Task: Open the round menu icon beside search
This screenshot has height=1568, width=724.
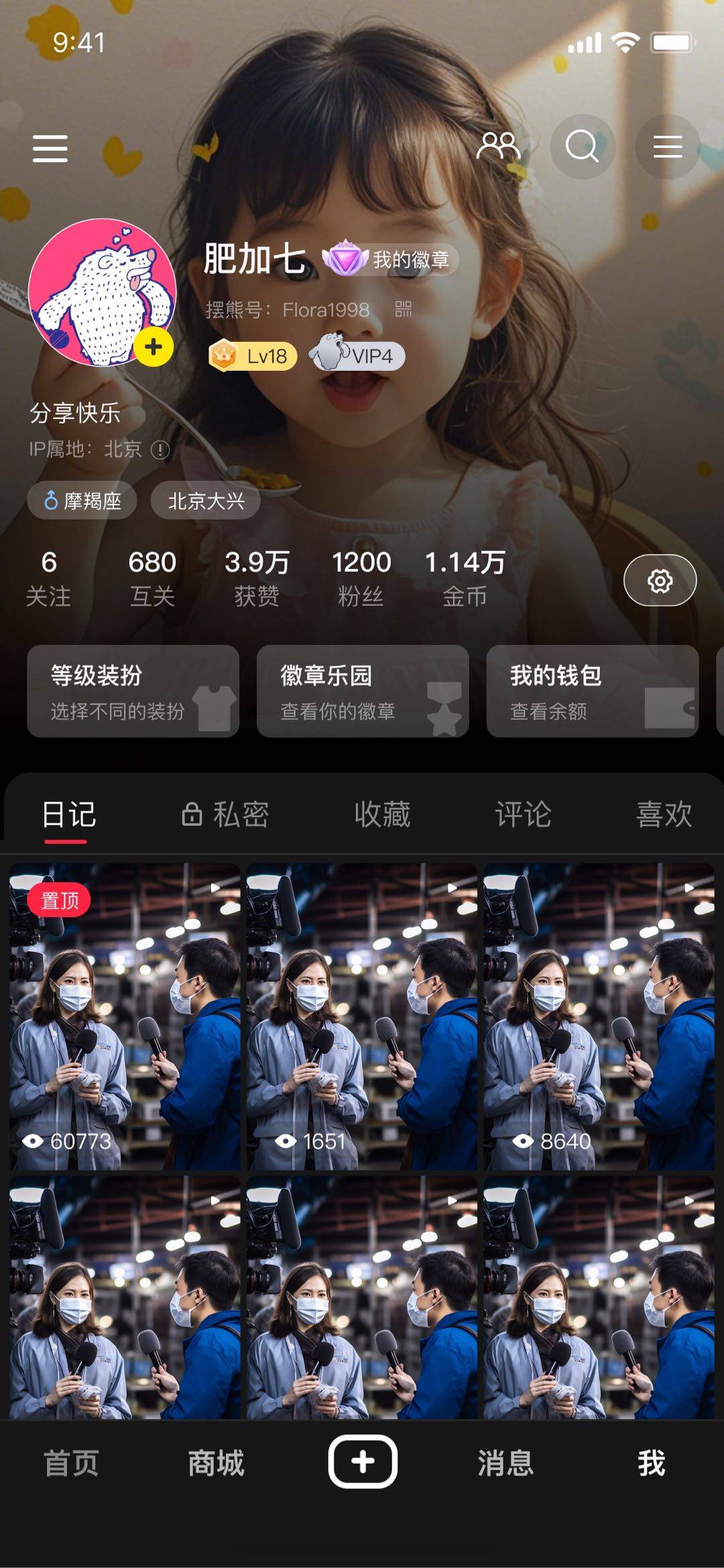Action: click(x=668, y=146)
